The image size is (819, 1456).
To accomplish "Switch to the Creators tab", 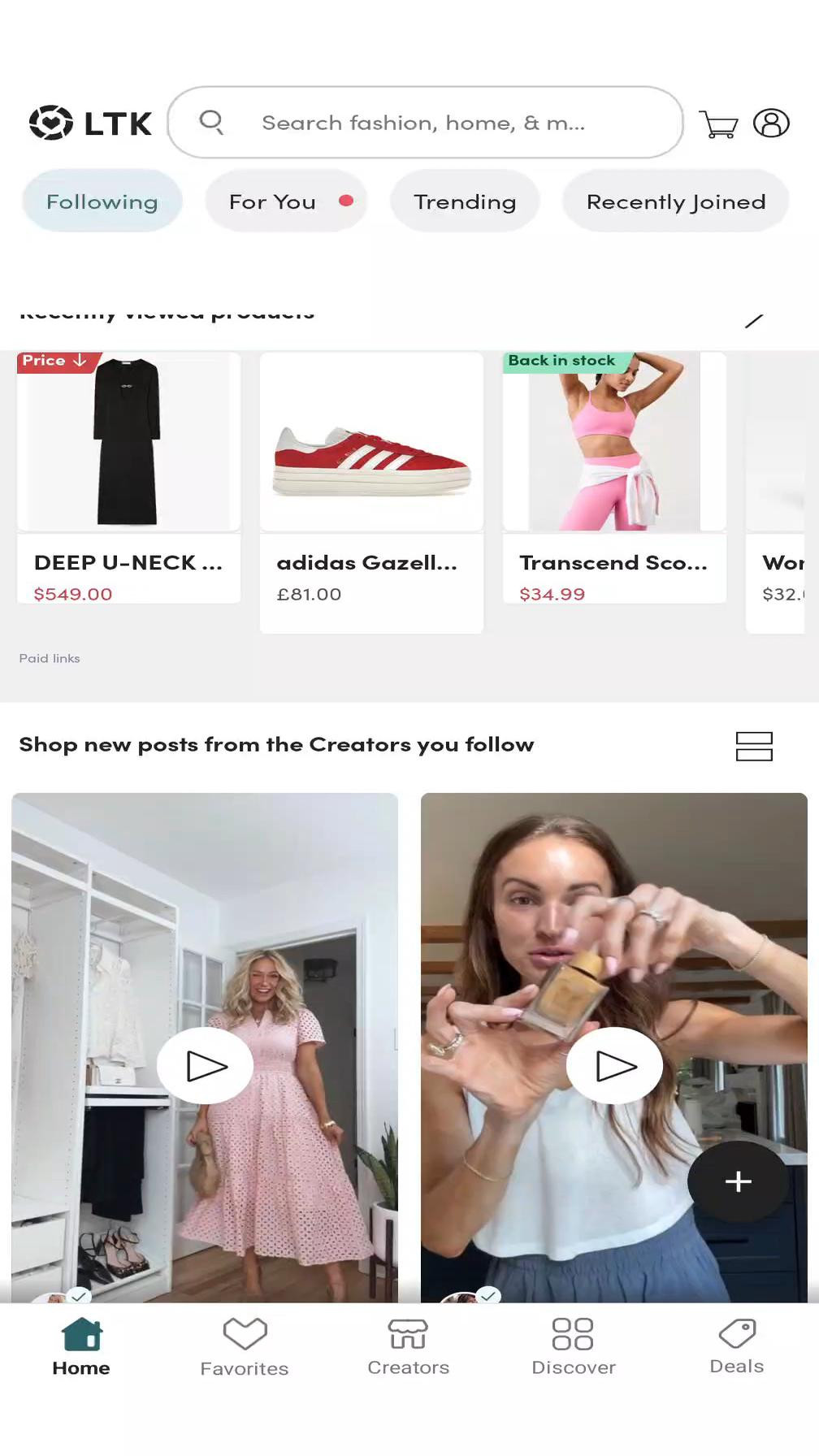I will pyautogui.click(x=408, y=1346).
